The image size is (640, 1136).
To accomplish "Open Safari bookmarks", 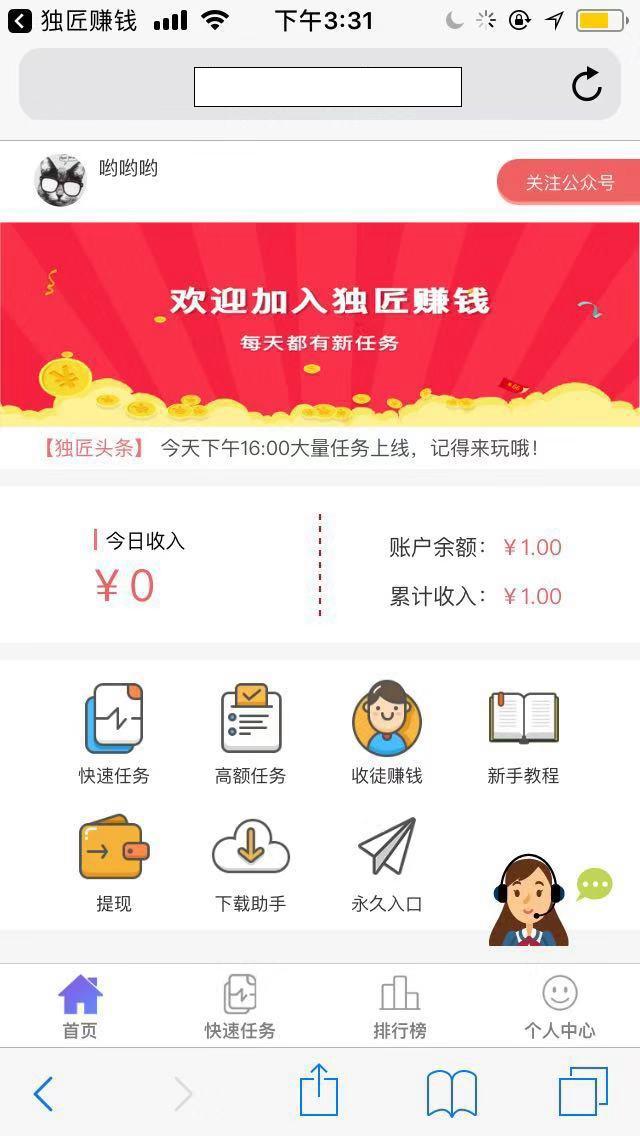I will 452,1093.
